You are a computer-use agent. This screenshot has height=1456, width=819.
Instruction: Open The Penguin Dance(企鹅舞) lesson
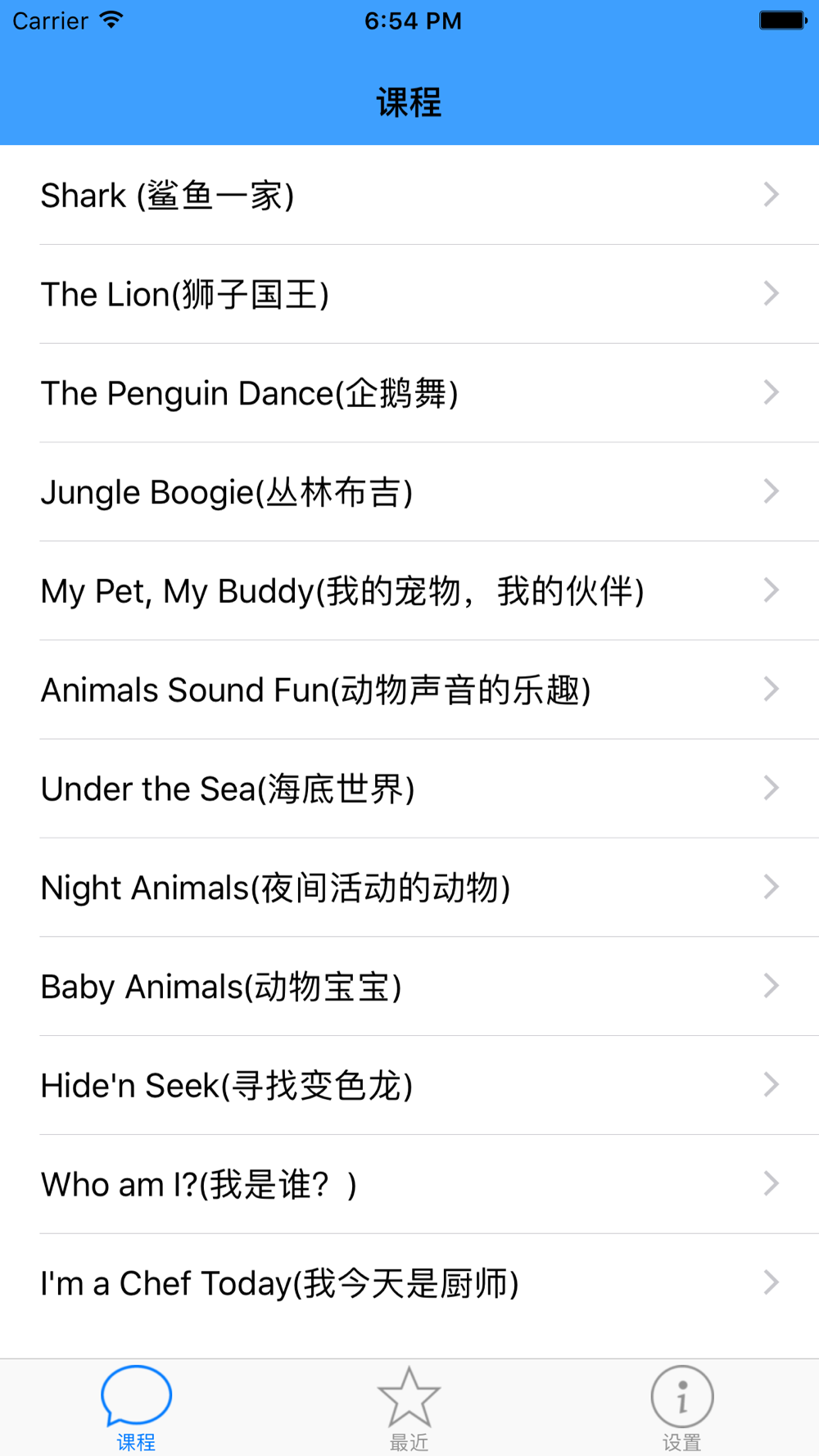409,394
